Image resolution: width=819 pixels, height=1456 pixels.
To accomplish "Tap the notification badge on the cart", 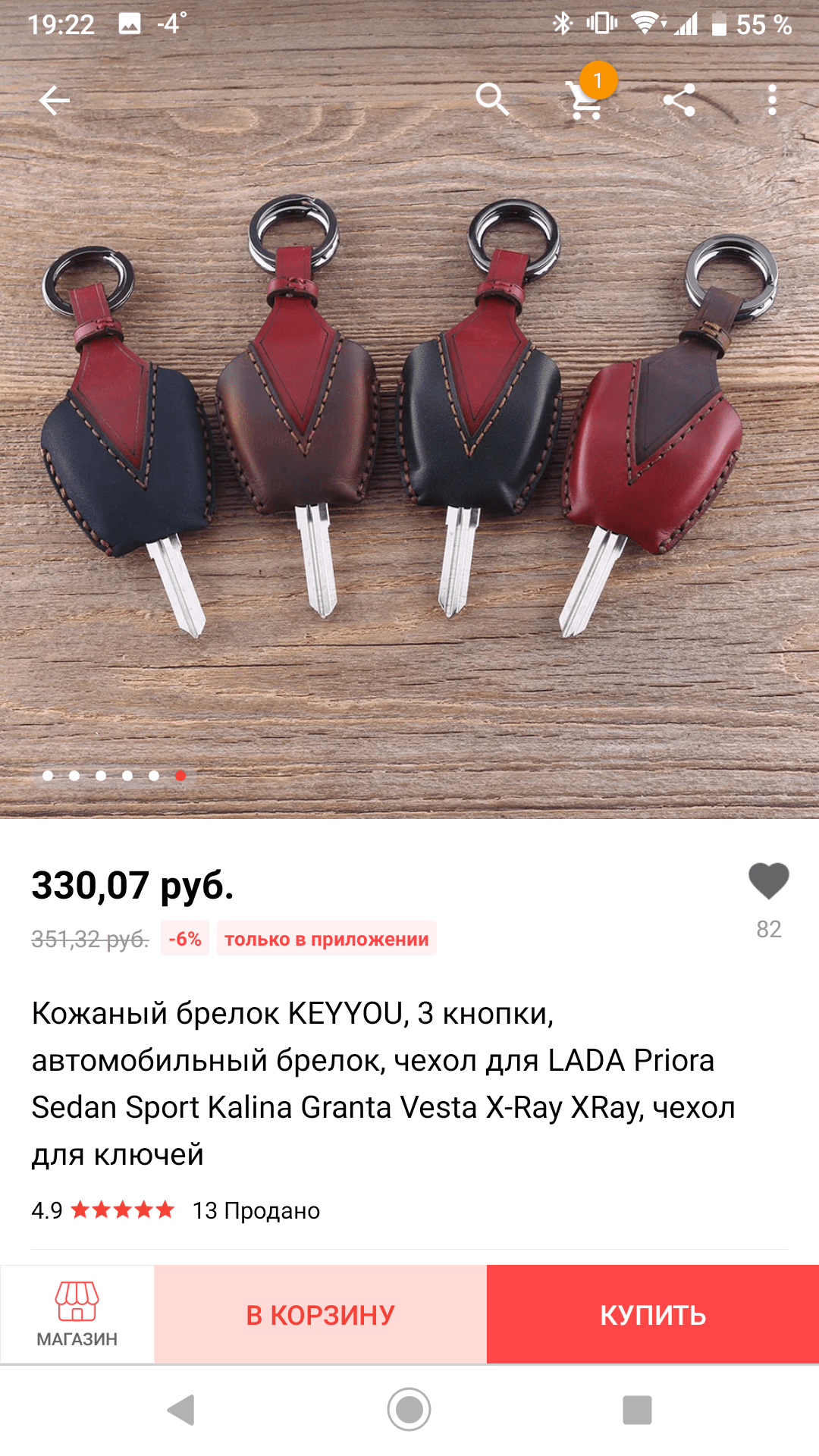I will pyautogui.click(x=599, y=82).
